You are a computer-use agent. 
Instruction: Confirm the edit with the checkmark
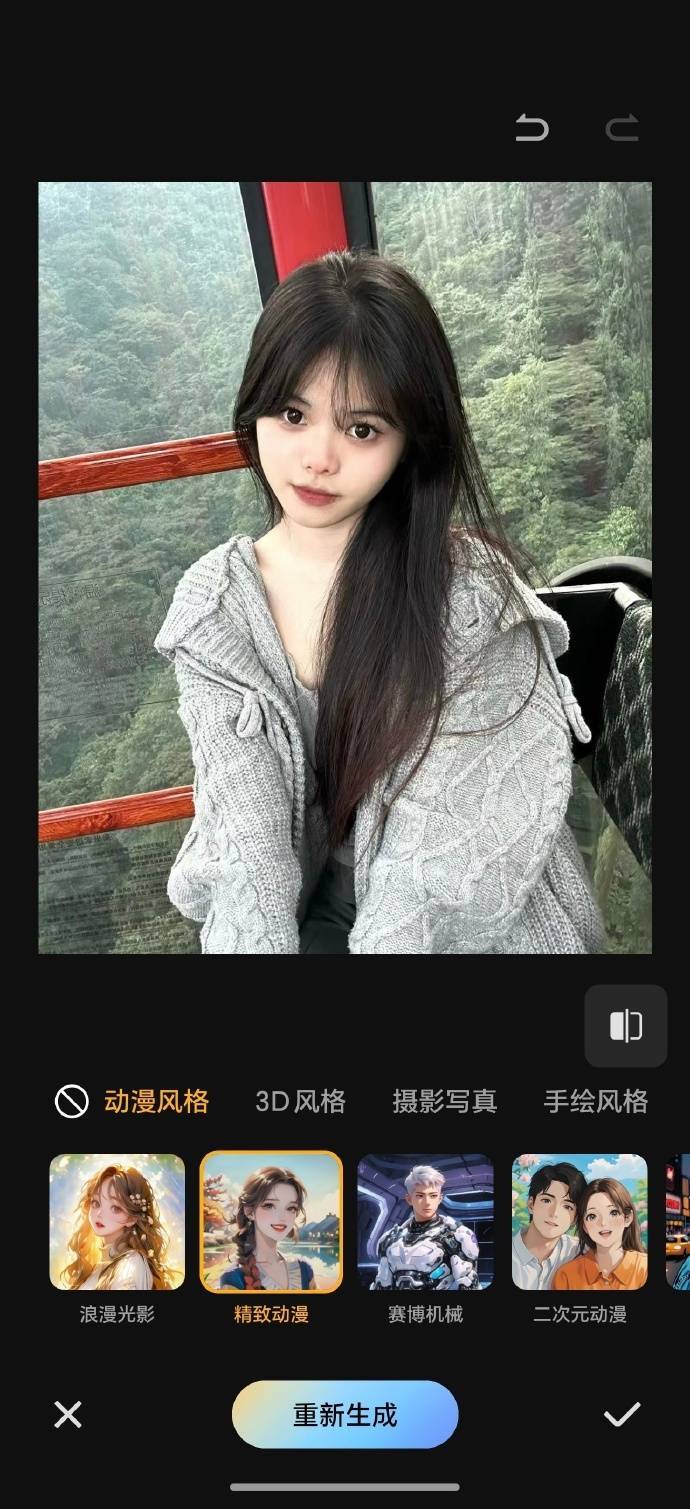tap(621, 1415)
